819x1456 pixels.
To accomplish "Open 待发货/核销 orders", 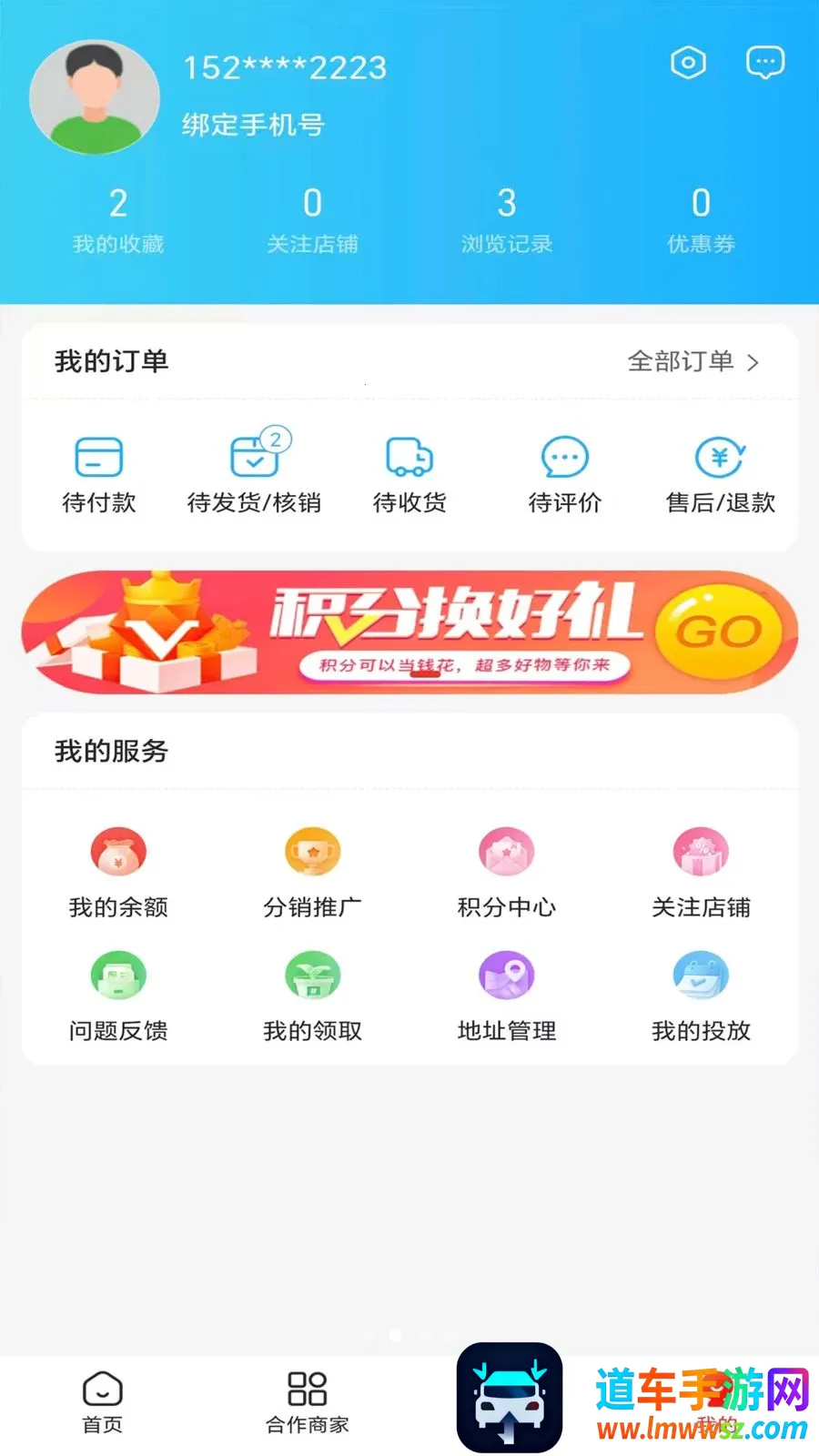I will [x=254, y=471].
